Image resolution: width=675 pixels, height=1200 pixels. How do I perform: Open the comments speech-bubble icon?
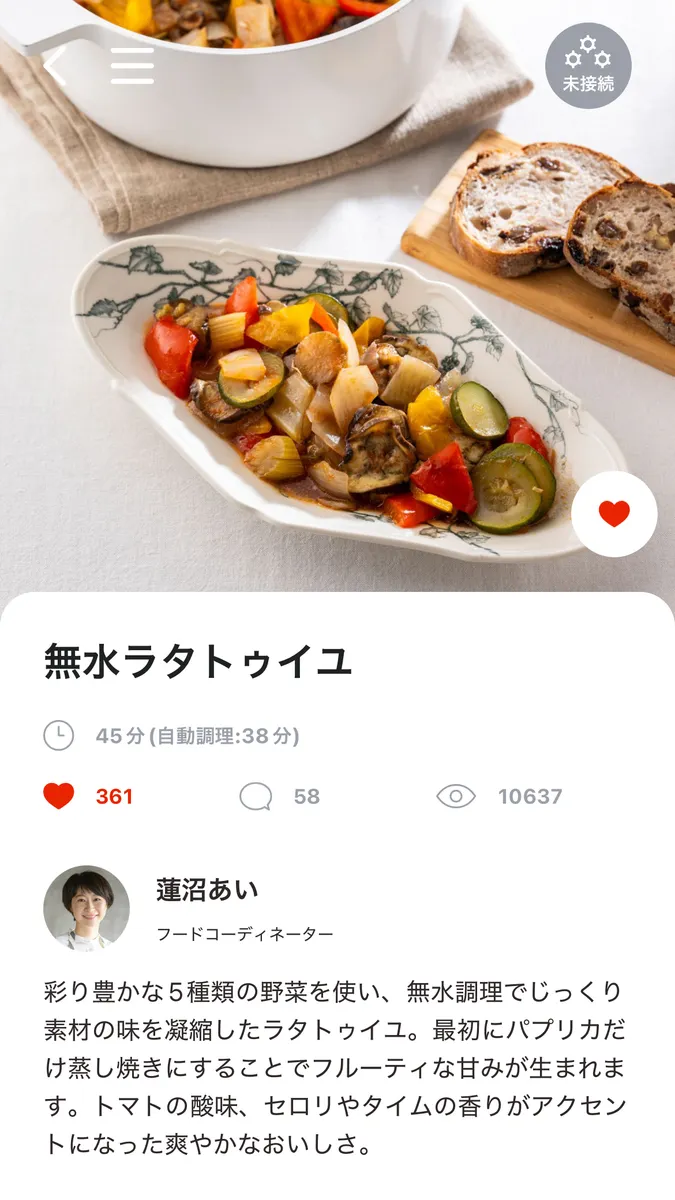coord(256,797)
